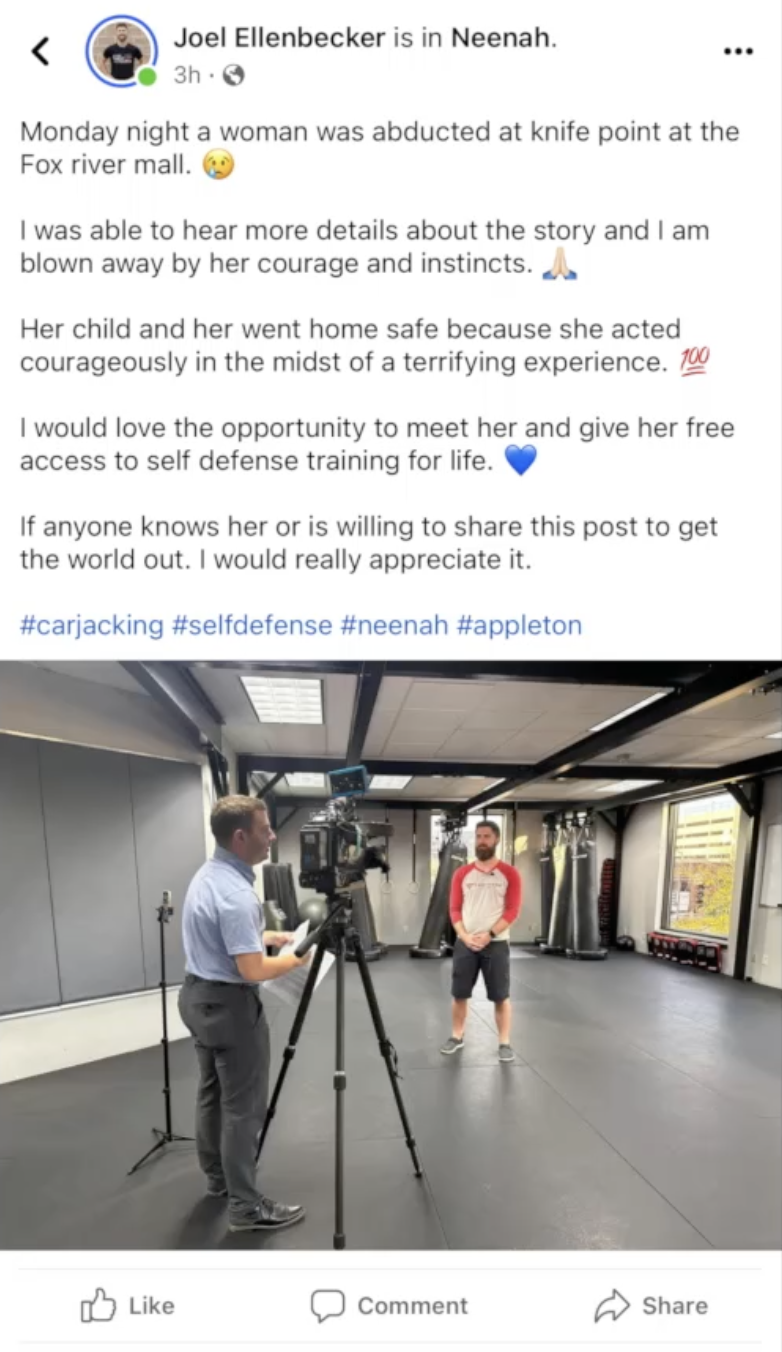
Task: Open the #neenah hashtag
Action: pos(394,626)
